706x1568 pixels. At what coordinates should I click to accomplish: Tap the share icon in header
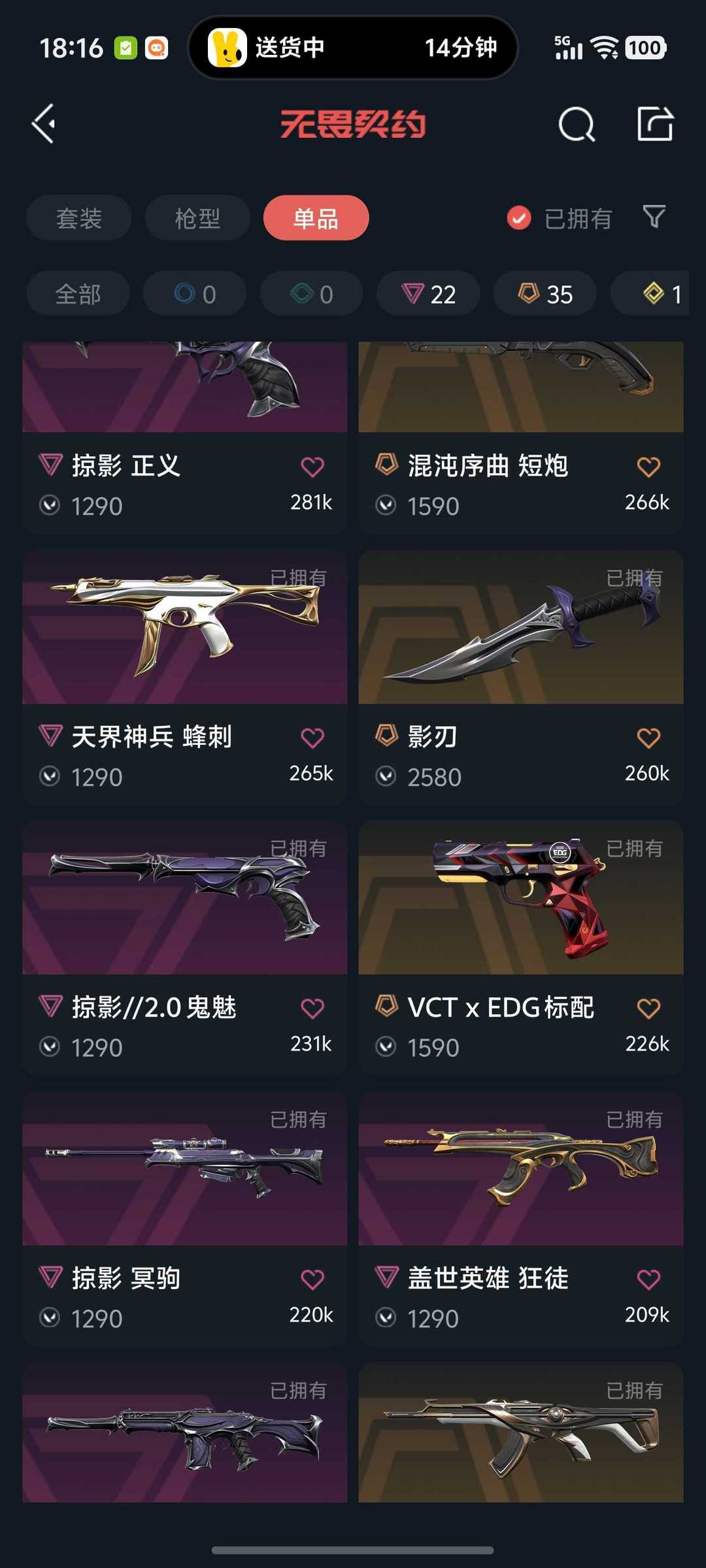pos(655,123)
